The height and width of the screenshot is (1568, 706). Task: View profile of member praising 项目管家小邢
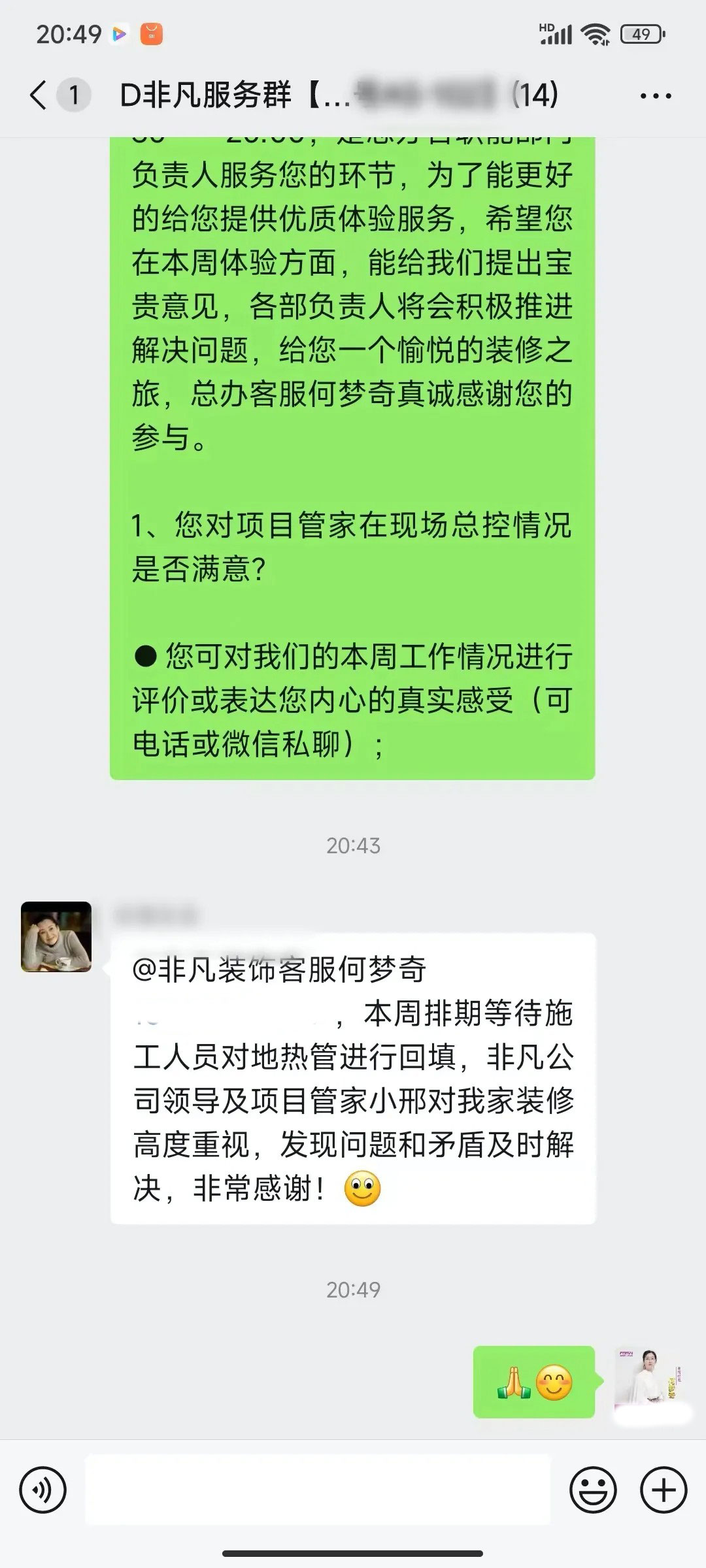tap(56, 937)
